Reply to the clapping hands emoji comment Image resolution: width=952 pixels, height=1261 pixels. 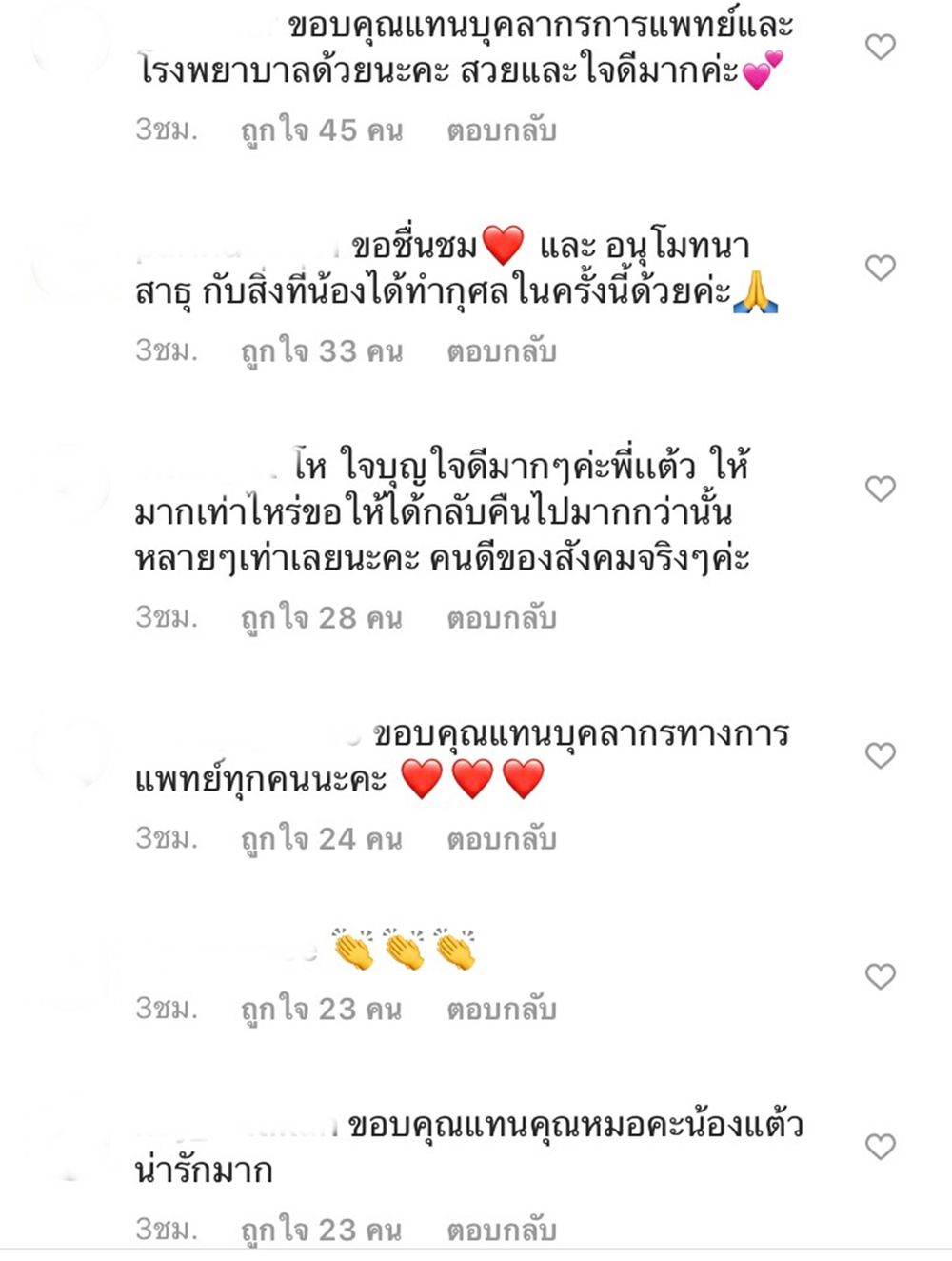[501, 1009]
